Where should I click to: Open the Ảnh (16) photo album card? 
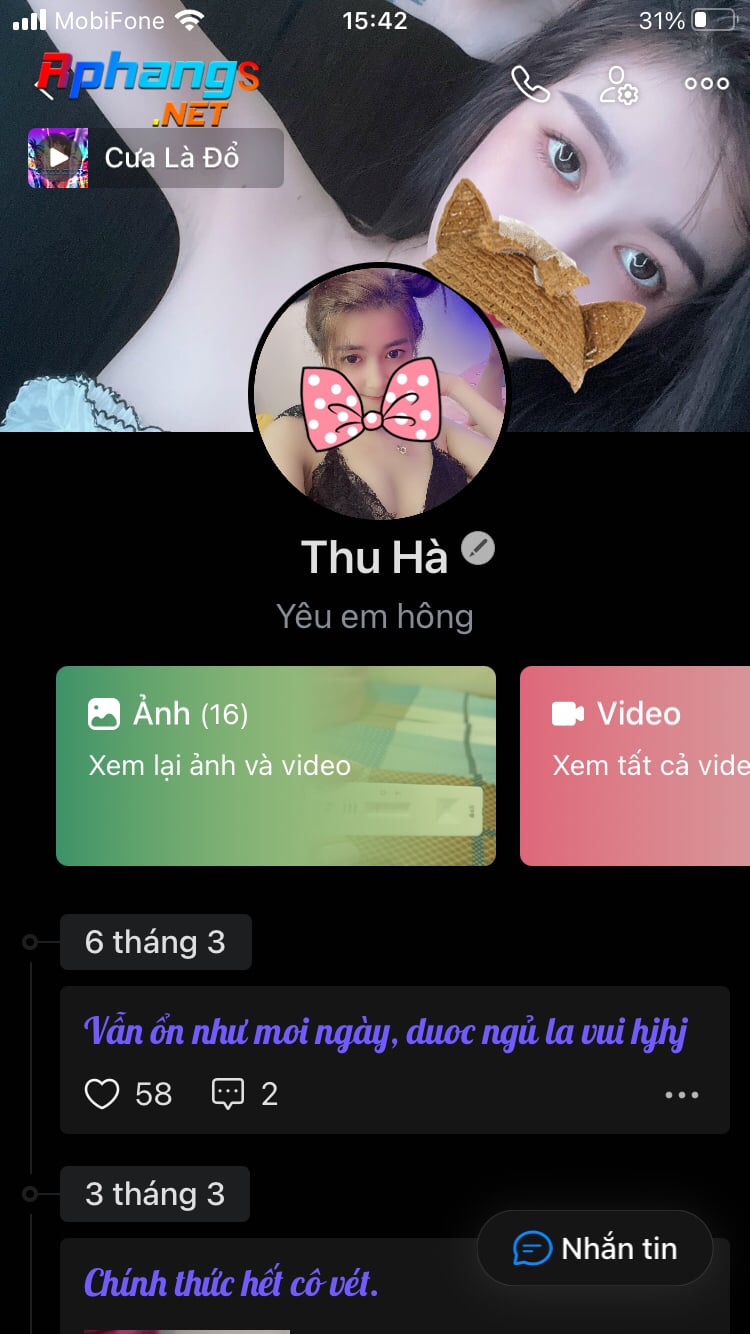click(276, 765)
